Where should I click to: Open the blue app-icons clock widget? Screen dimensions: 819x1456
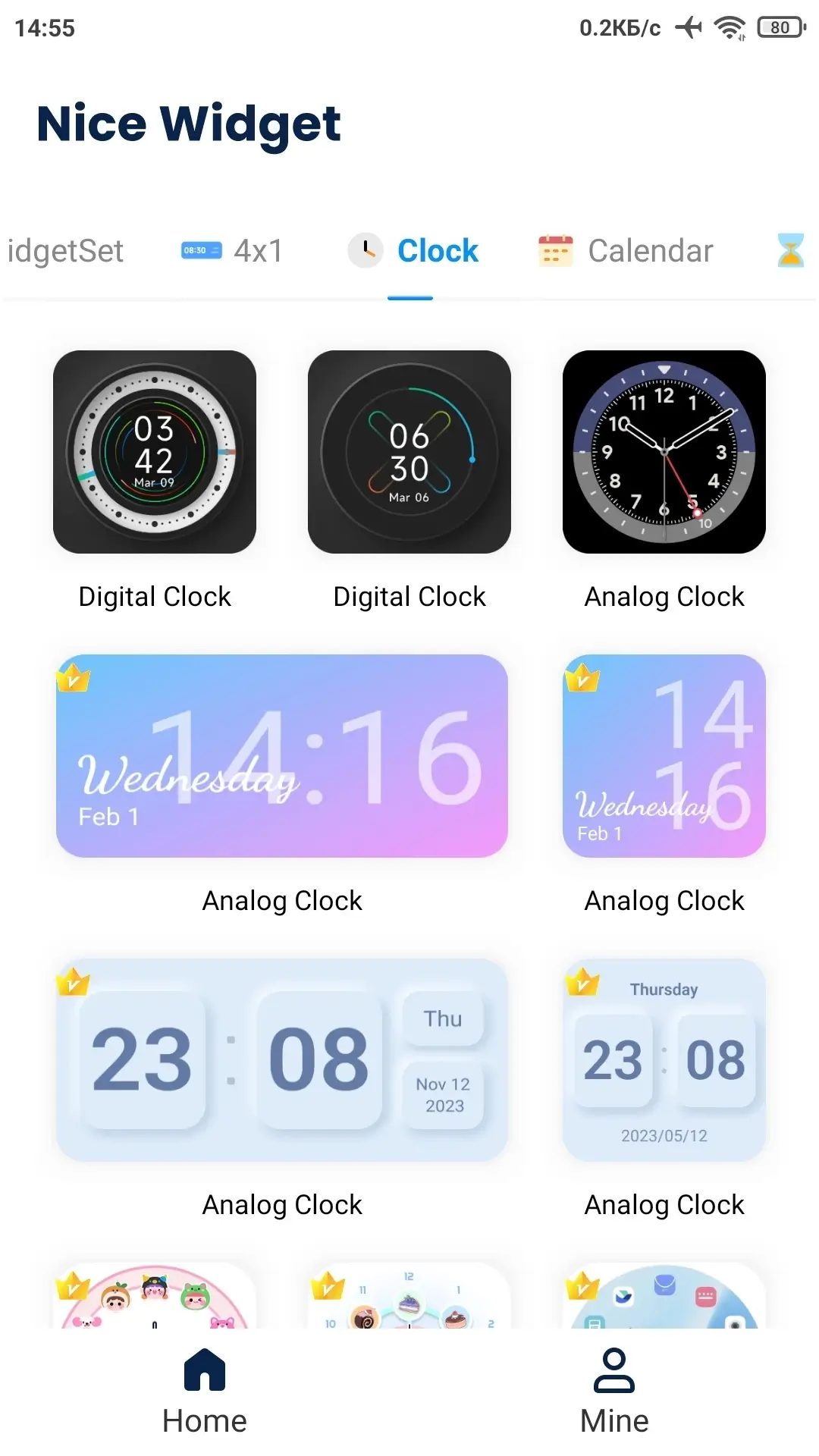tap(664, 1298)
